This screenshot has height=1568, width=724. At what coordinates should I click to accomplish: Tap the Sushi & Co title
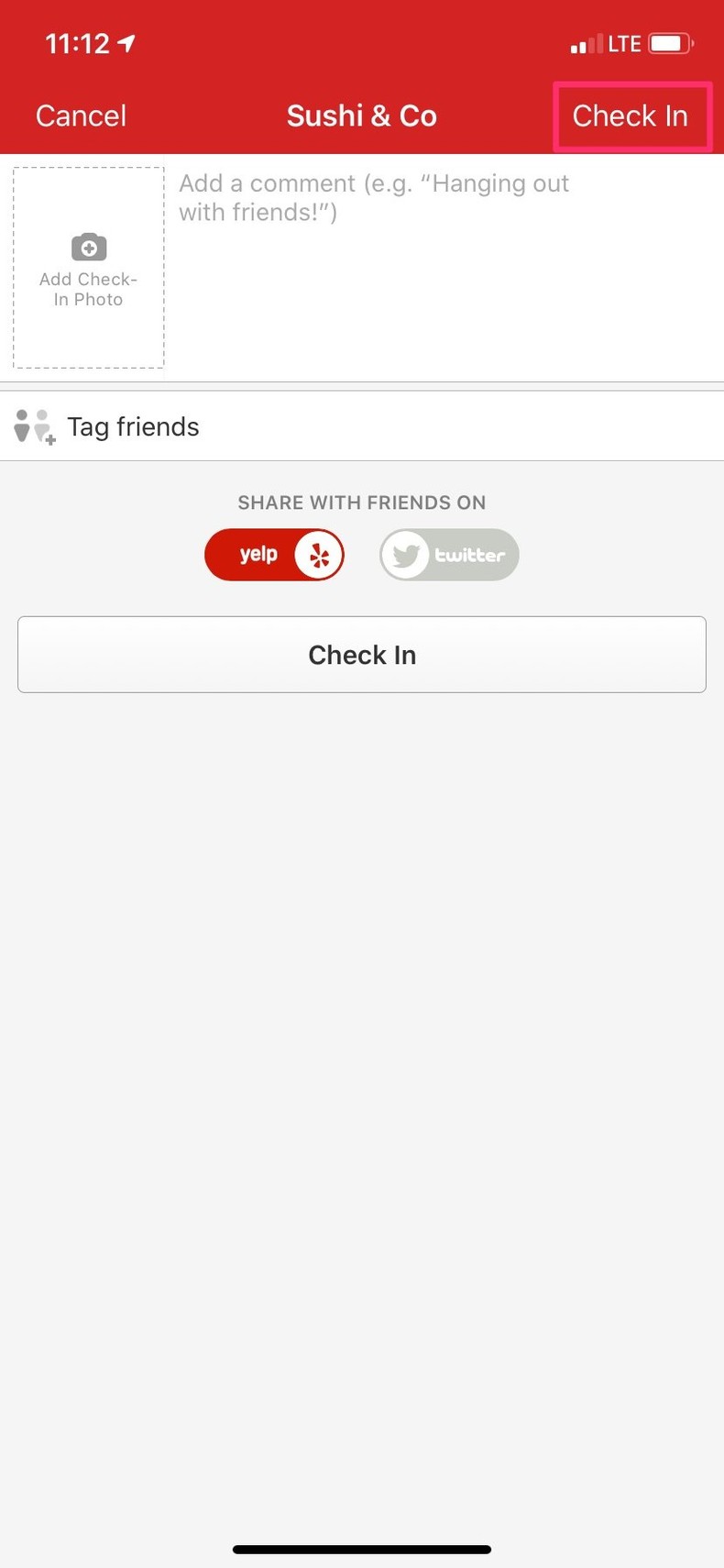pyautogui.click(x=362, y=116)
